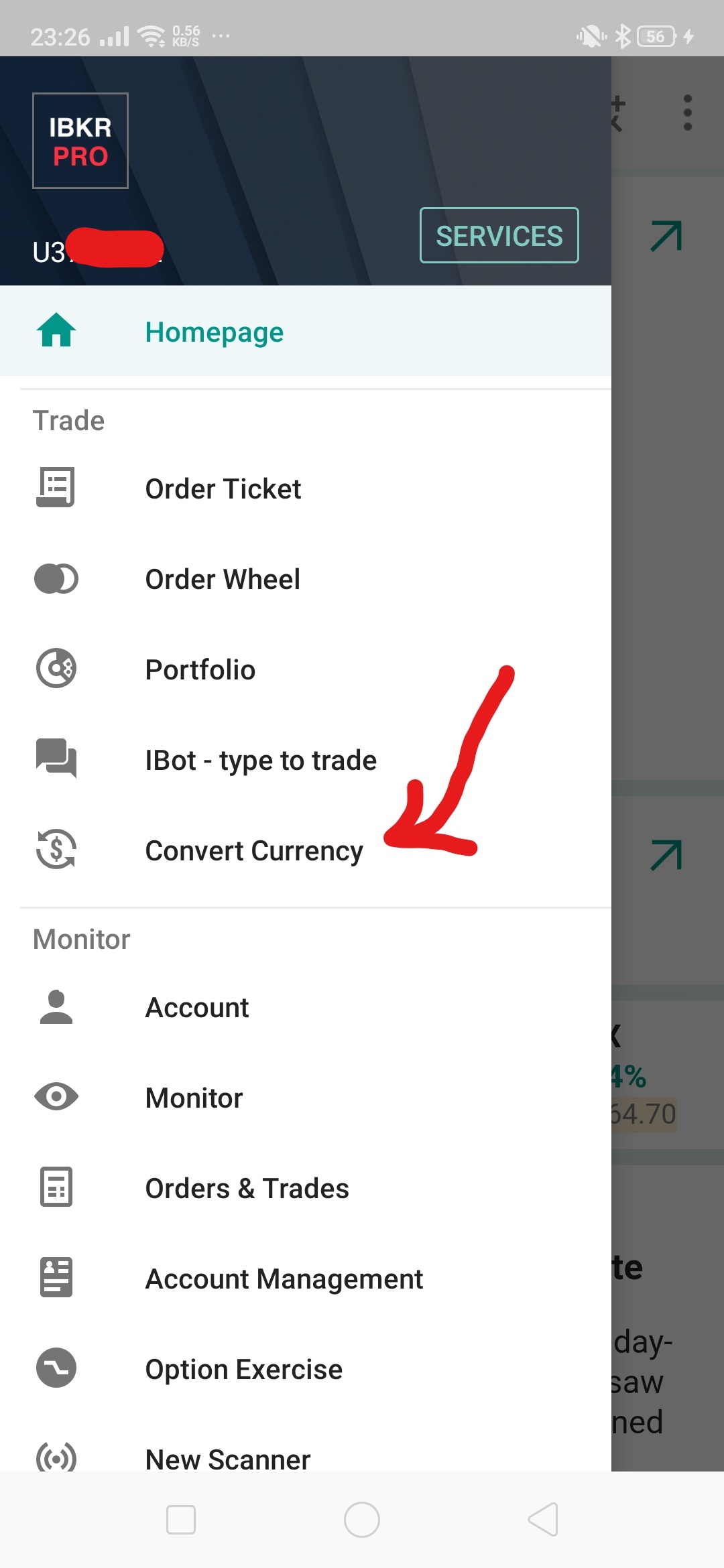Screen dimensions: 724x1568
Task: Open the three-dot overflow menu
Action: pos(687,113)
